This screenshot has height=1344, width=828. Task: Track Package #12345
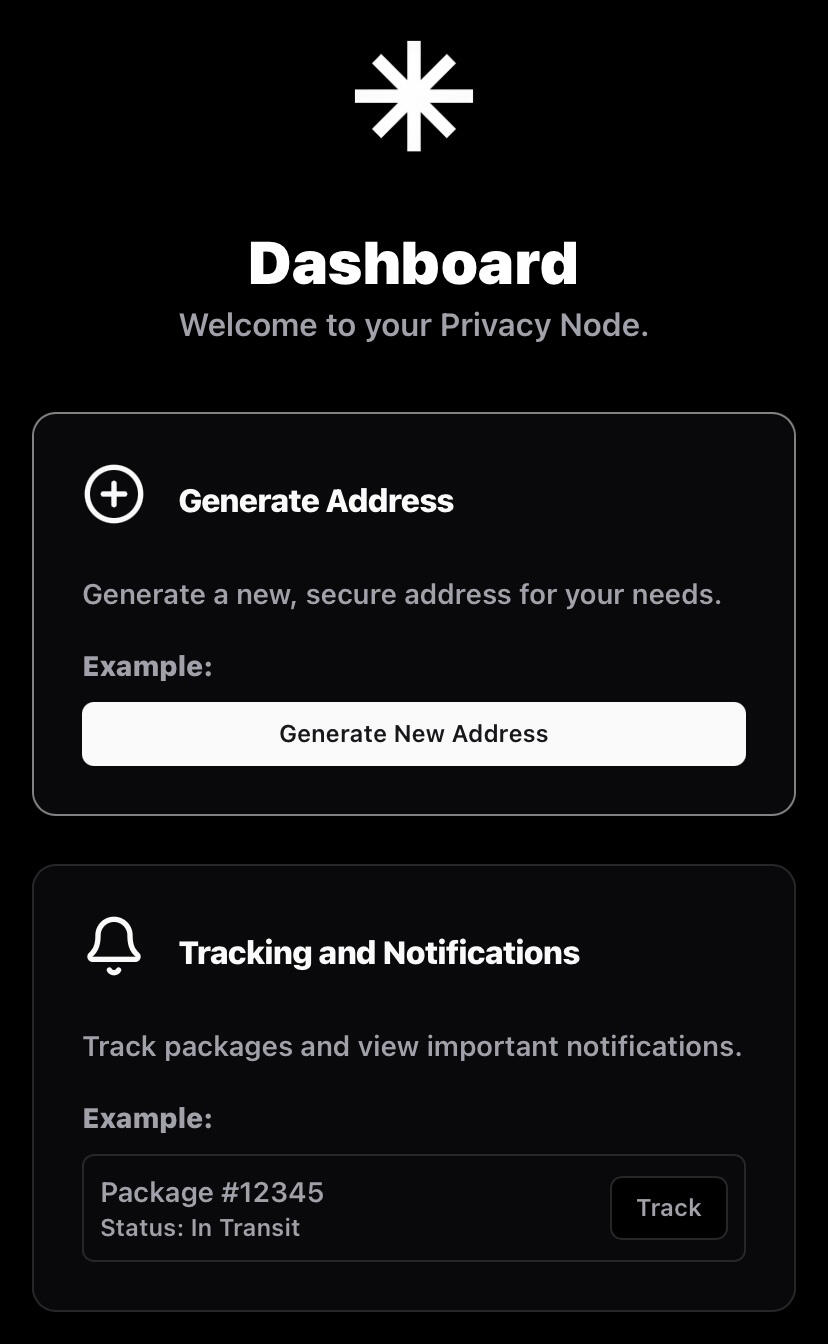click(668, 1208)
